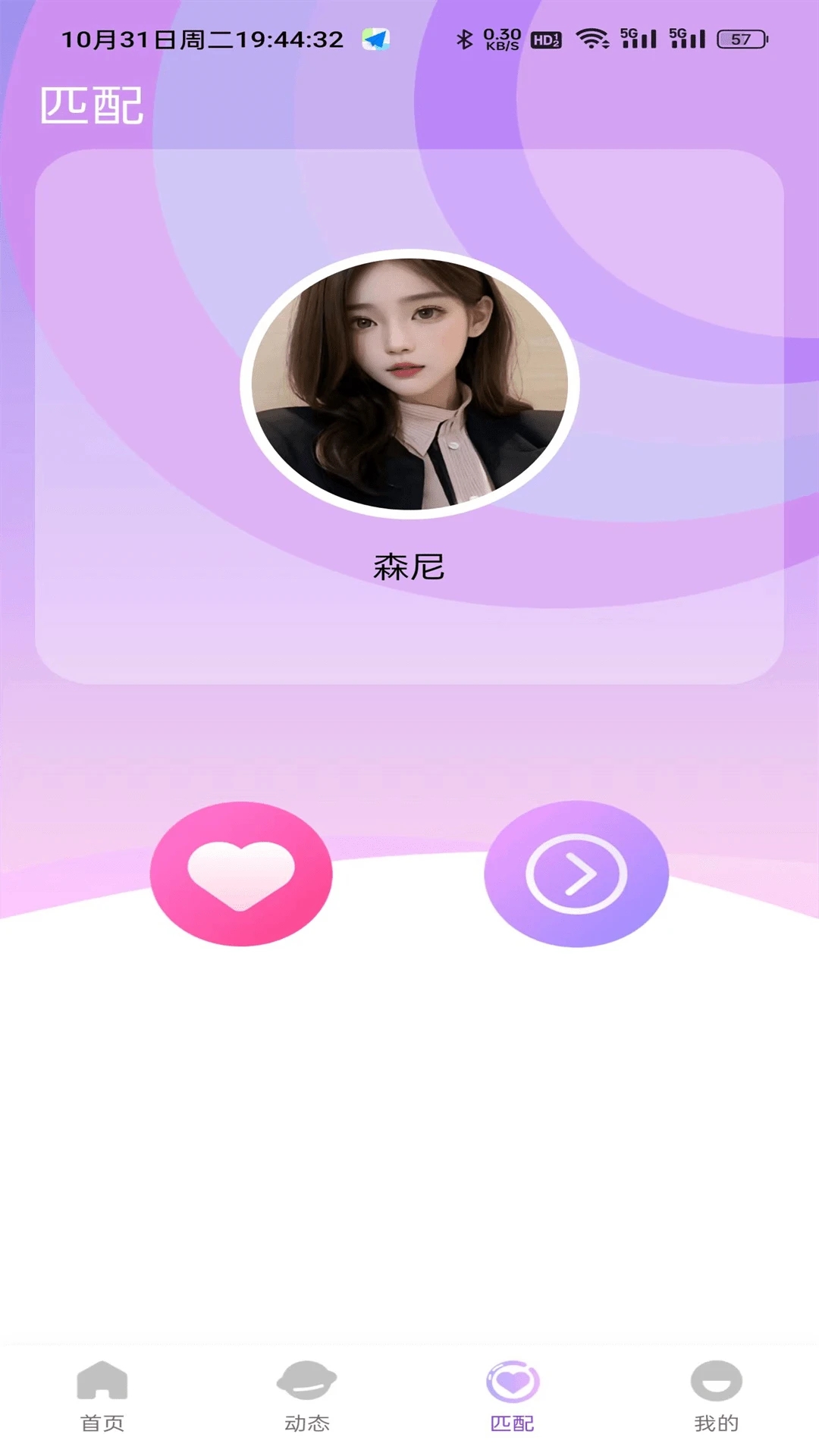Image resolution: width=819 pixels, height=1456 pixels.
Task: Go to the 动态 tab
Action: pyautogui.click(x=307, y=1395)
